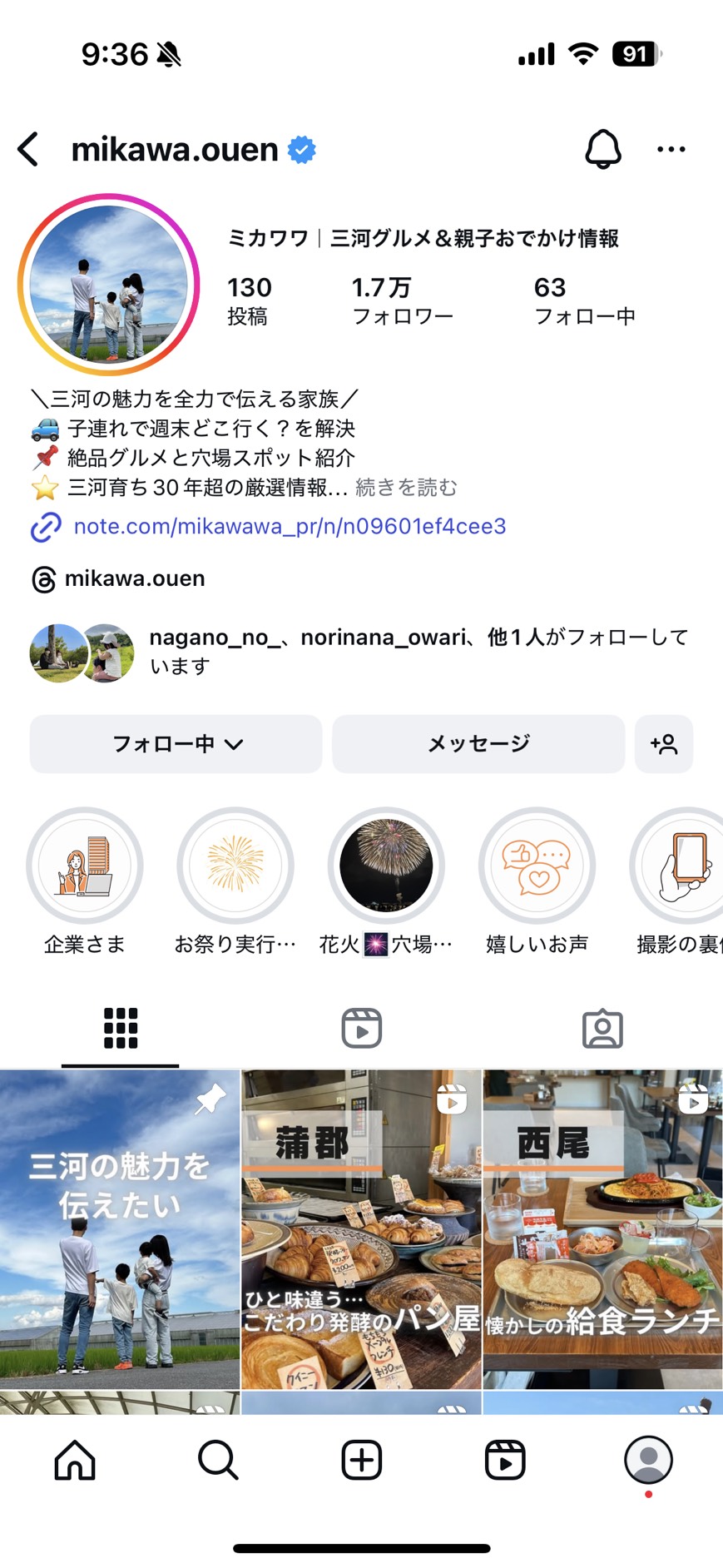Viewport: 723px width, 1568px height.
Task: Open the 嬉しいお声 story highlight
Action: 537,866
